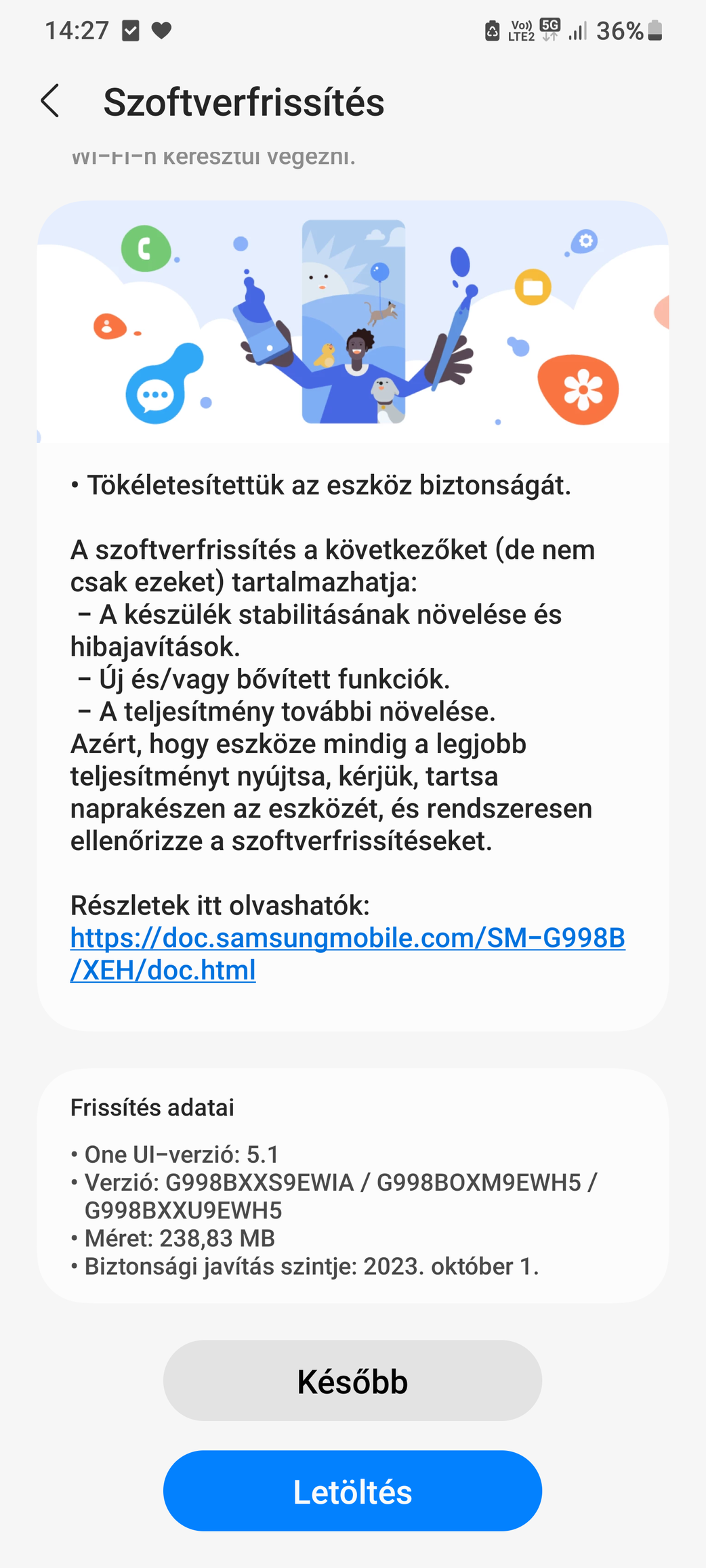Open the doc.samsungmobile.com details link
The width and height of the screenshot is (706, 1568).
[x=347, y=938]
